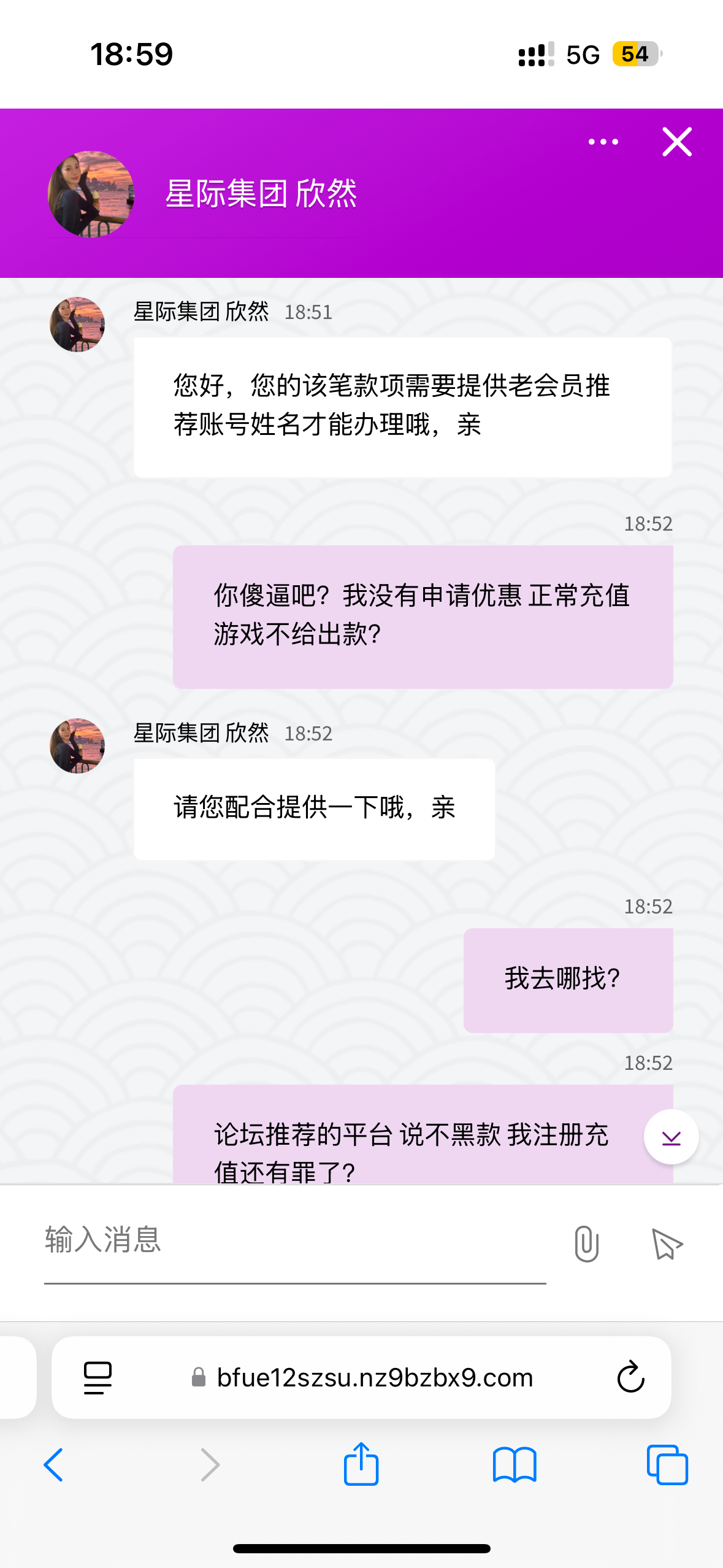
Task: Open the browser bookmarks
Action: (515, 1464)
